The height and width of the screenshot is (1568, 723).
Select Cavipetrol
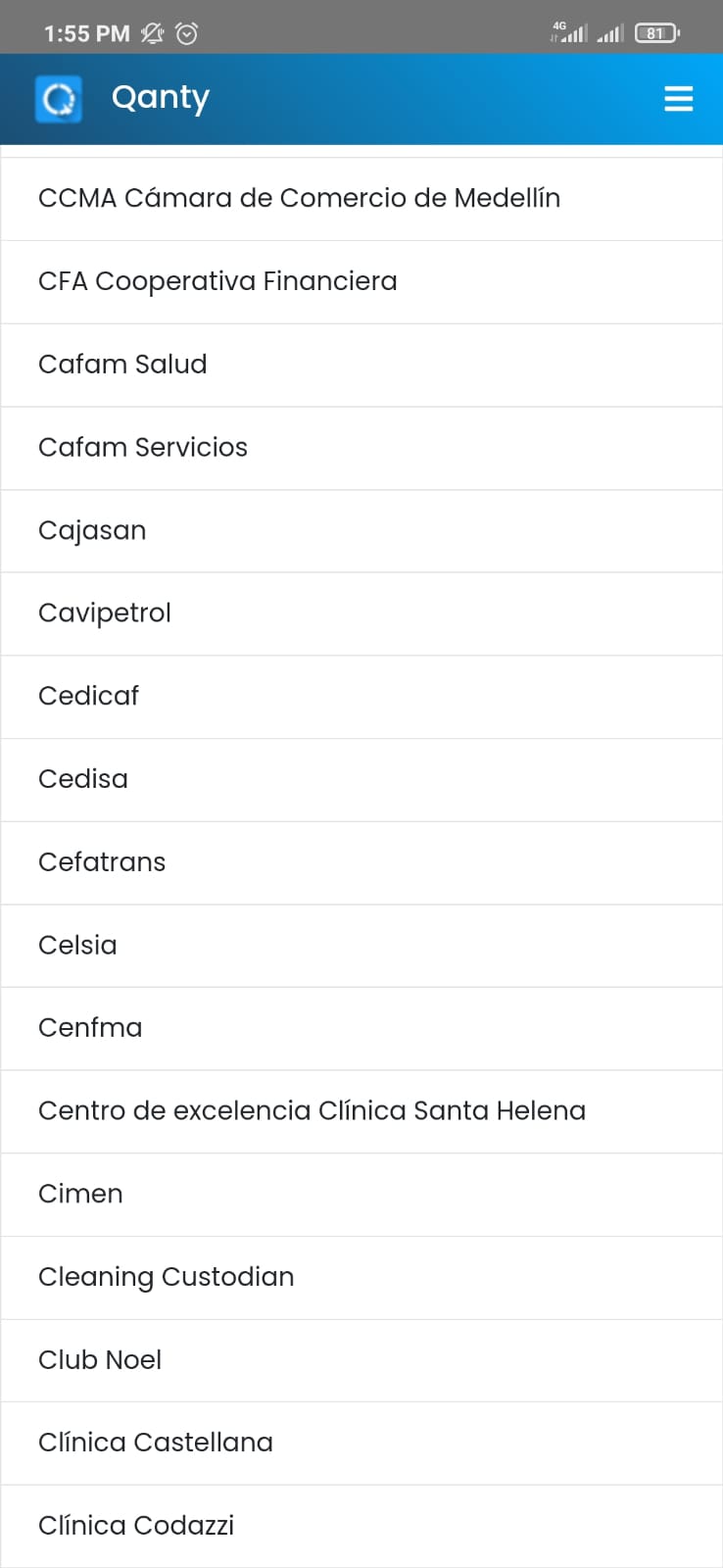click(105, 613)
